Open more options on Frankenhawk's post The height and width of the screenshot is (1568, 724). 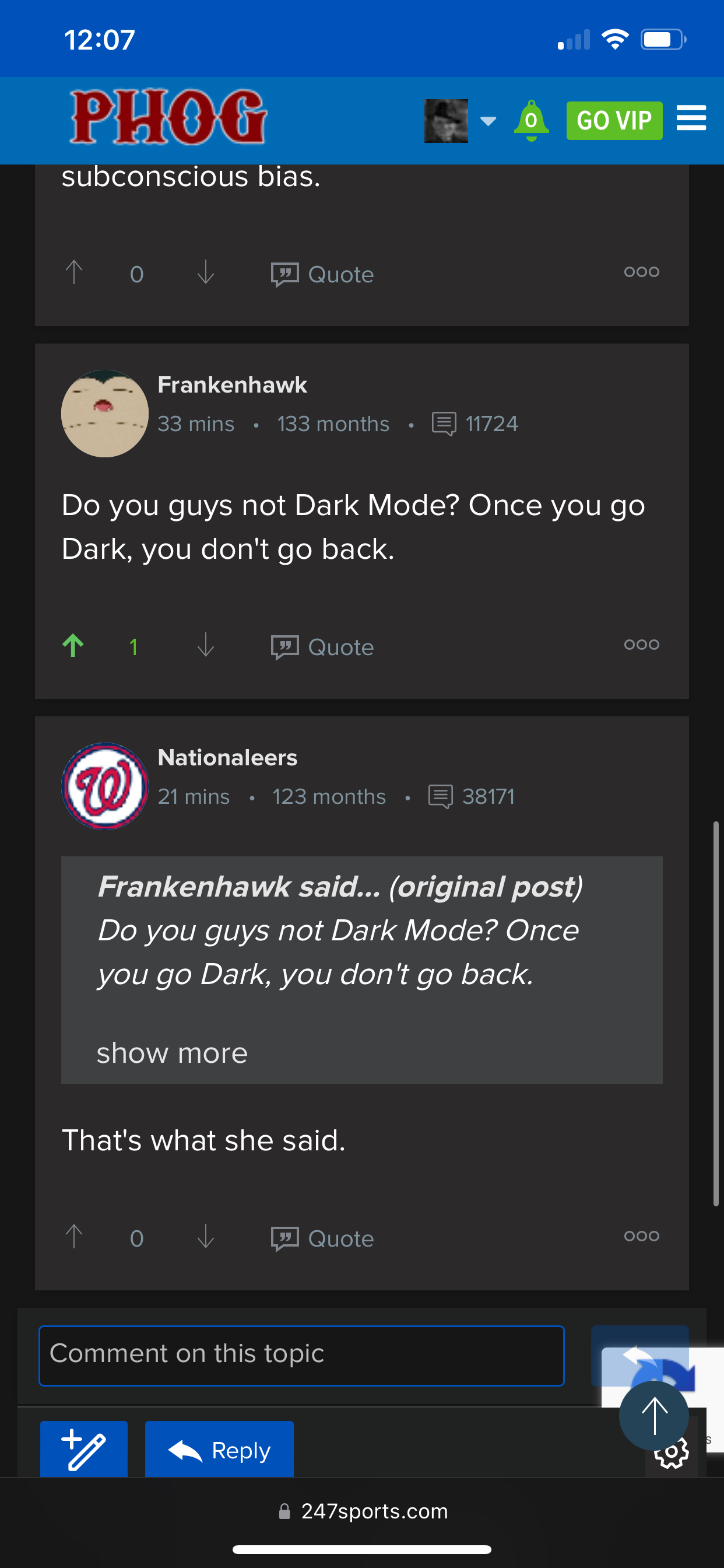click(x=641, y=645)
